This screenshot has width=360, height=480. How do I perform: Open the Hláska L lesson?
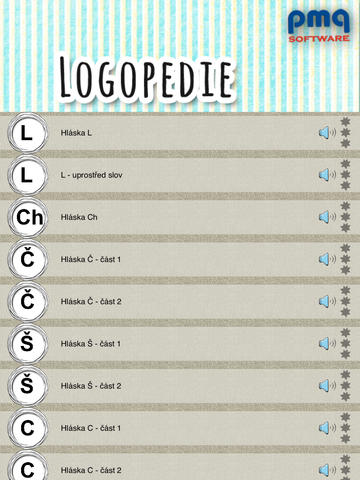[x=180, y=133]
